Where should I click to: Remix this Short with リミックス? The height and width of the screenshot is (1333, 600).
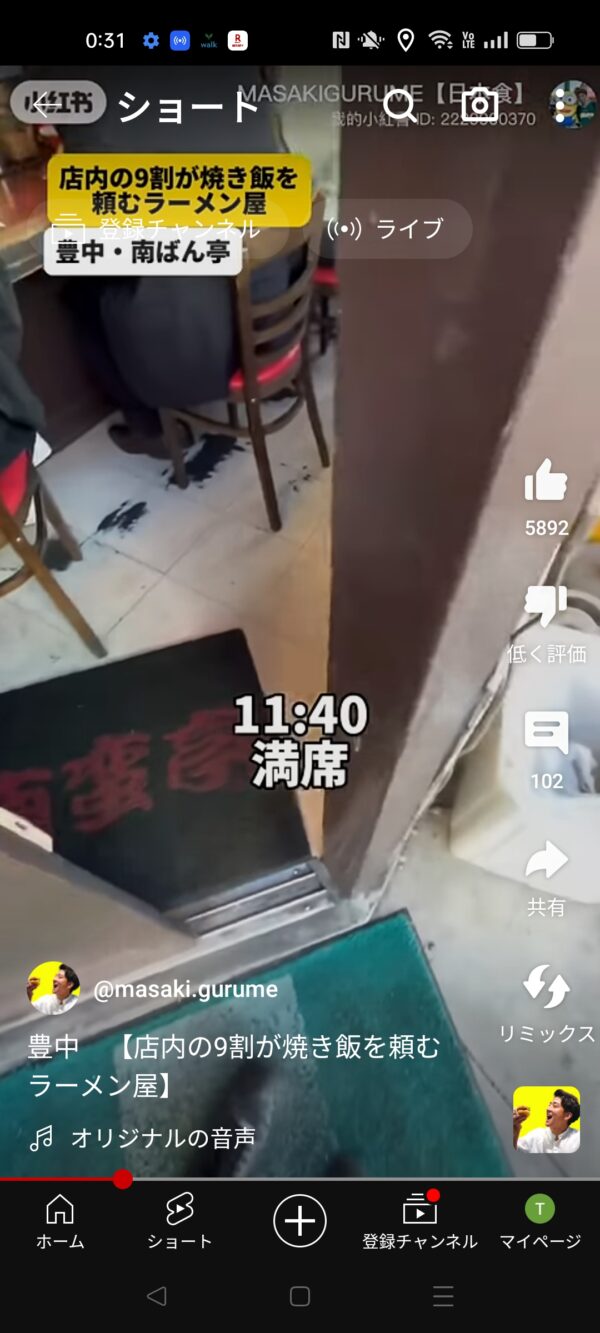pyautogui.click(x=546, y=988)
